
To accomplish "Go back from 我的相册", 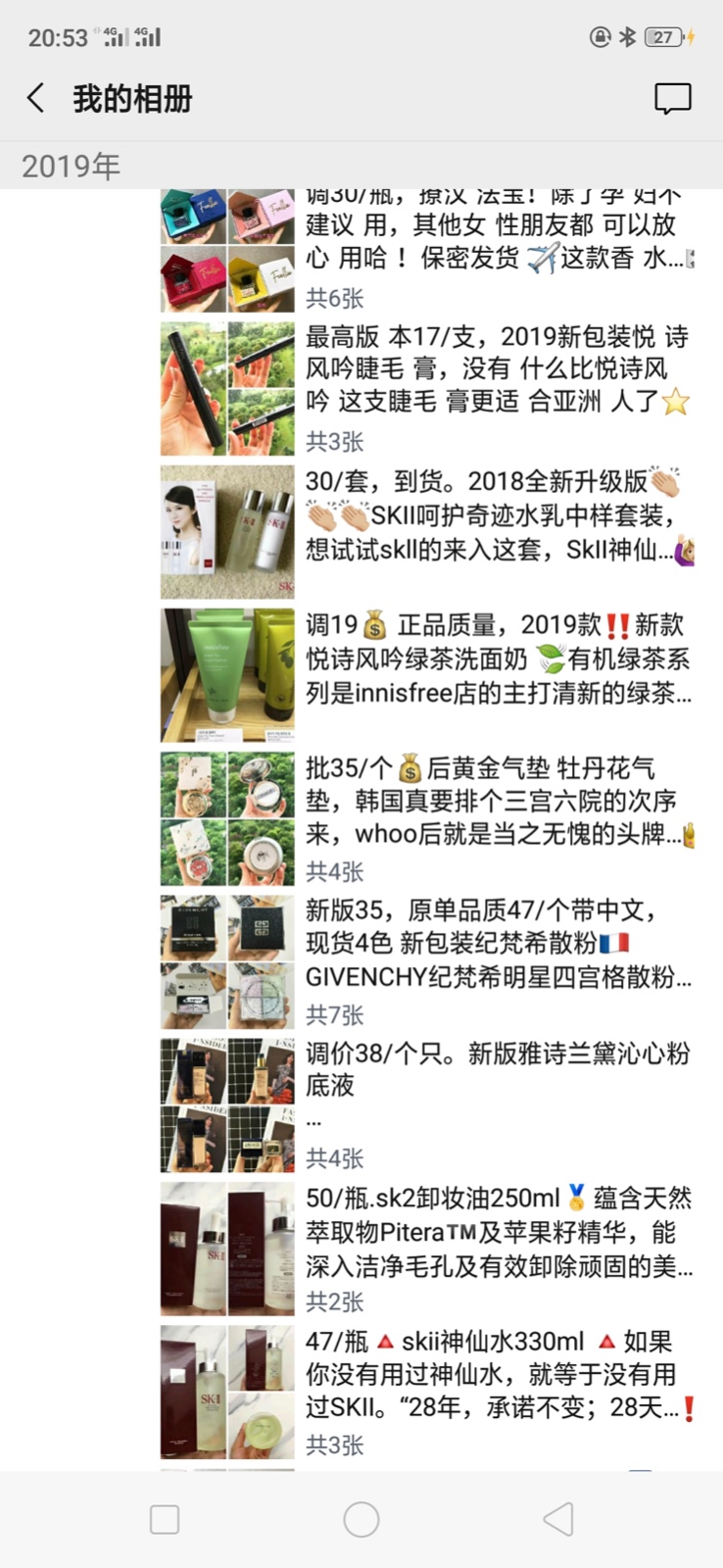I will click(x=36, y=98).
